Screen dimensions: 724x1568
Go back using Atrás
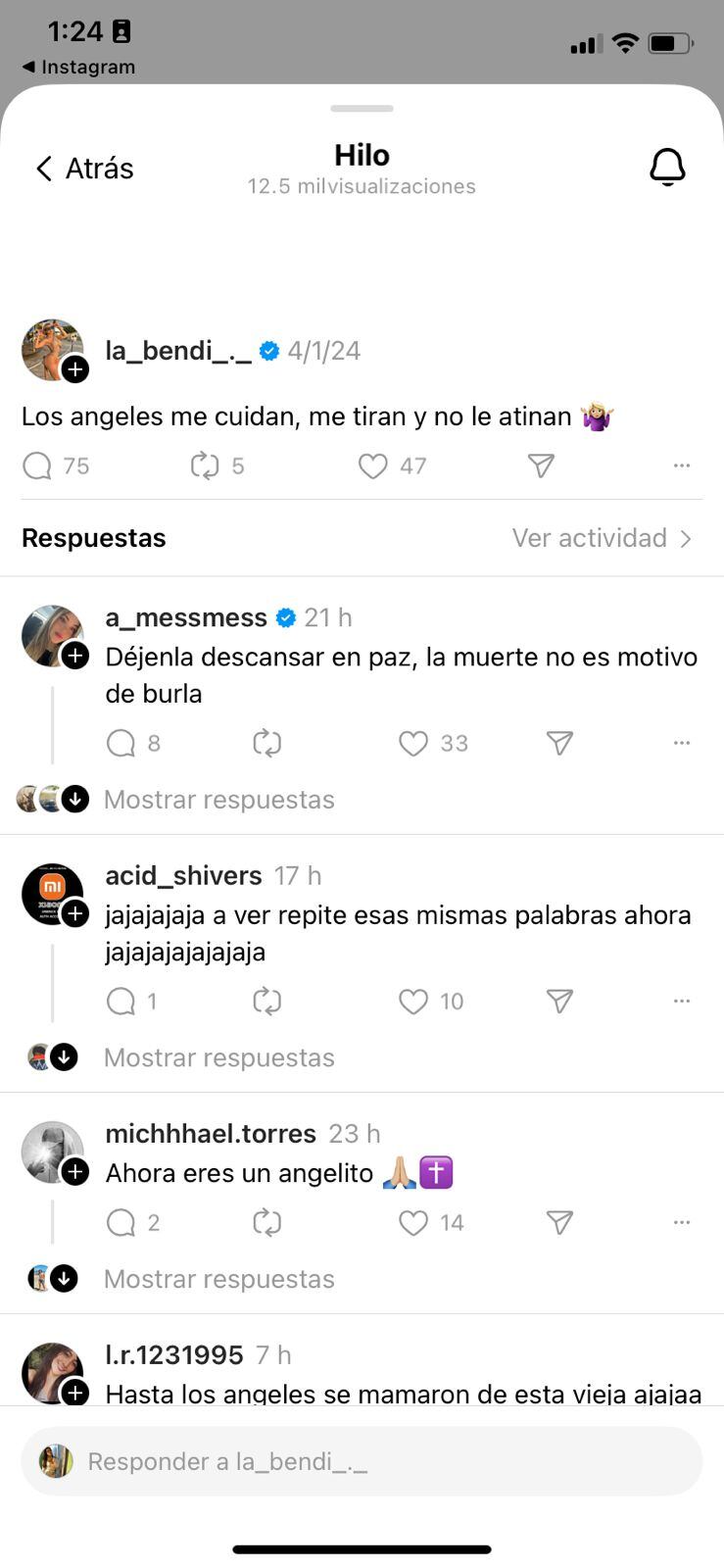tap(83, 168)
